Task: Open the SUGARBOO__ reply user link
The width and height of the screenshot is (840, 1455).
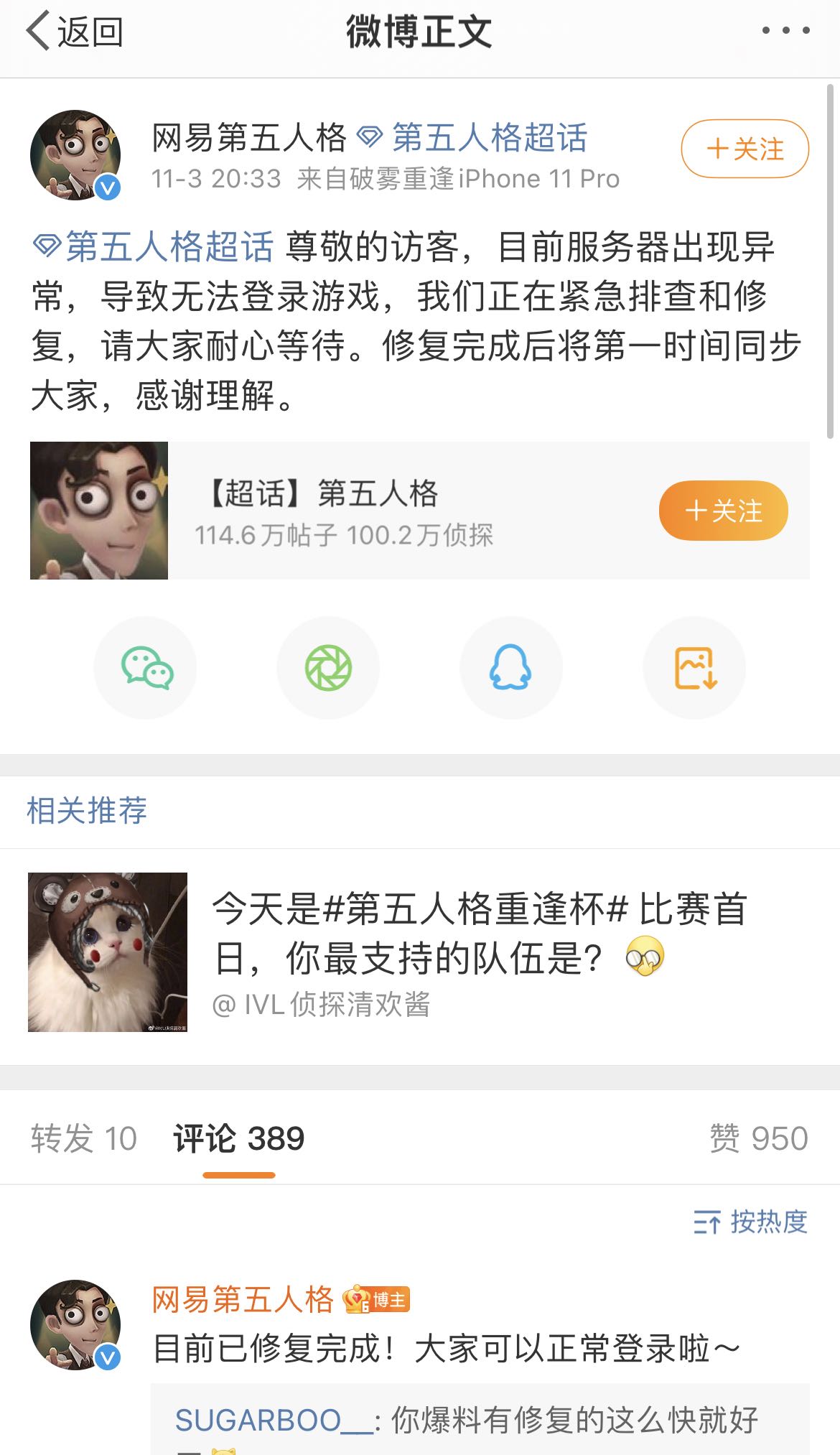Action: tap(274, 1420)
